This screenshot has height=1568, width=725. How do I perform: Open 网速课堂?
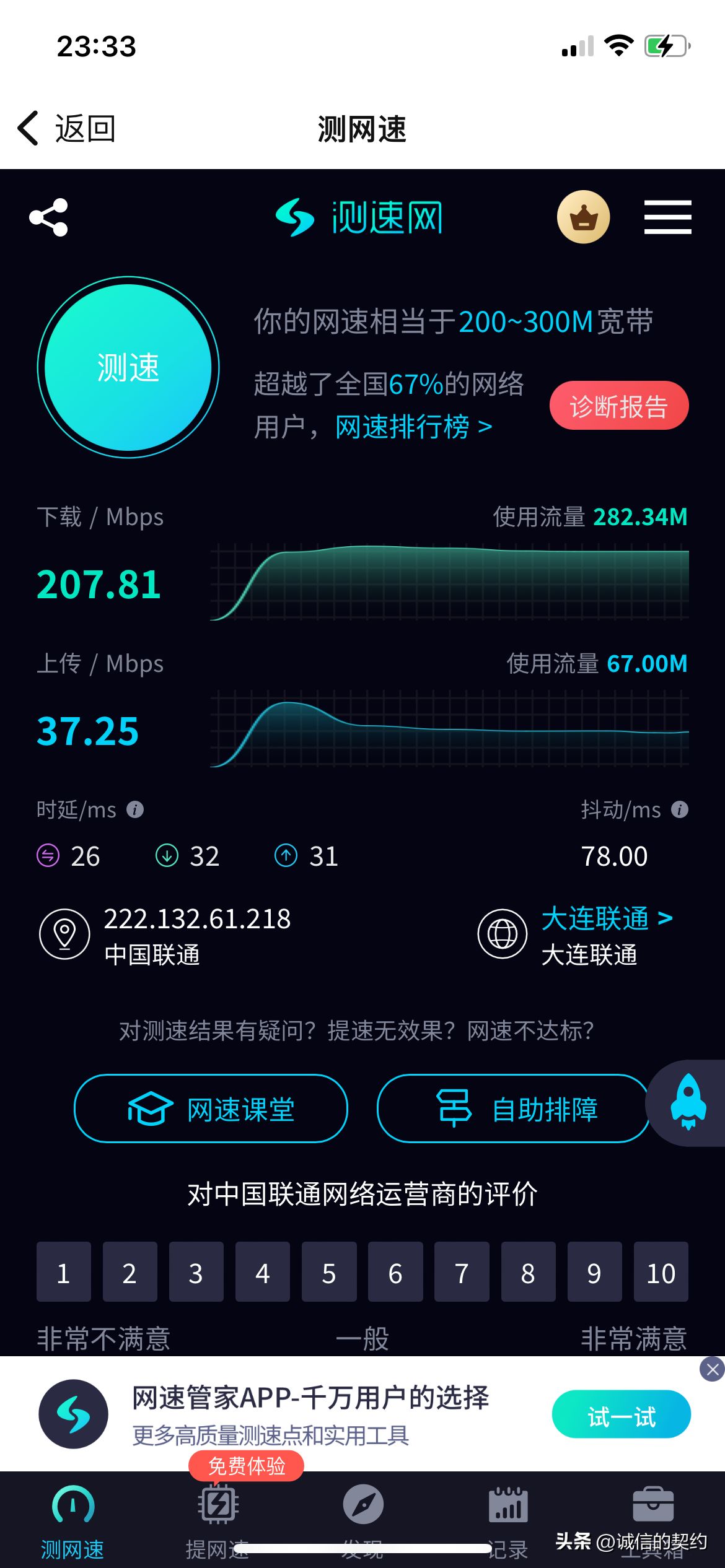point(211,1108)
